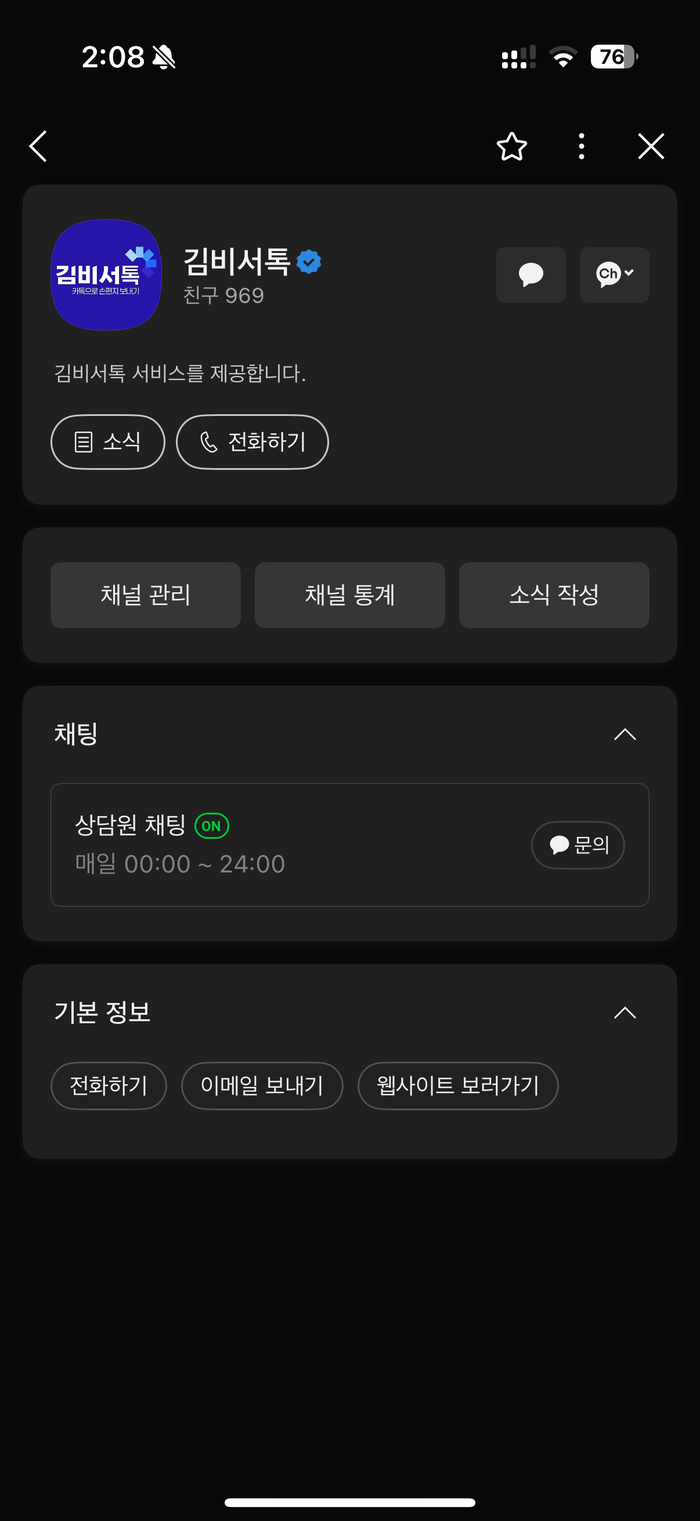Open 채널 관리
Viewport: 700px width, 1521px height.
click(146, 595)
